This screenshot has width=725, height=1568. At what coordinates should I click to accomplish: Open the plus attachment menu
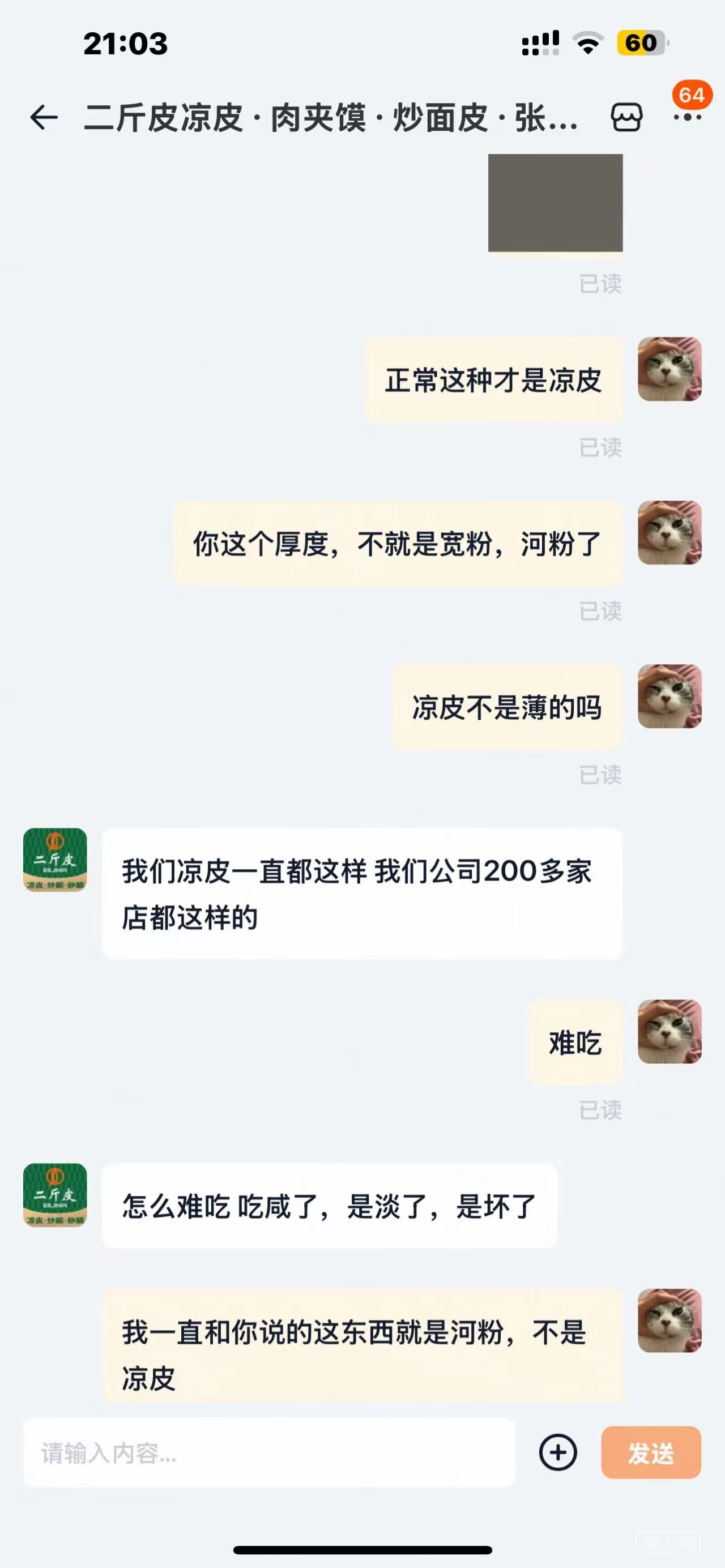point(557,1452)
